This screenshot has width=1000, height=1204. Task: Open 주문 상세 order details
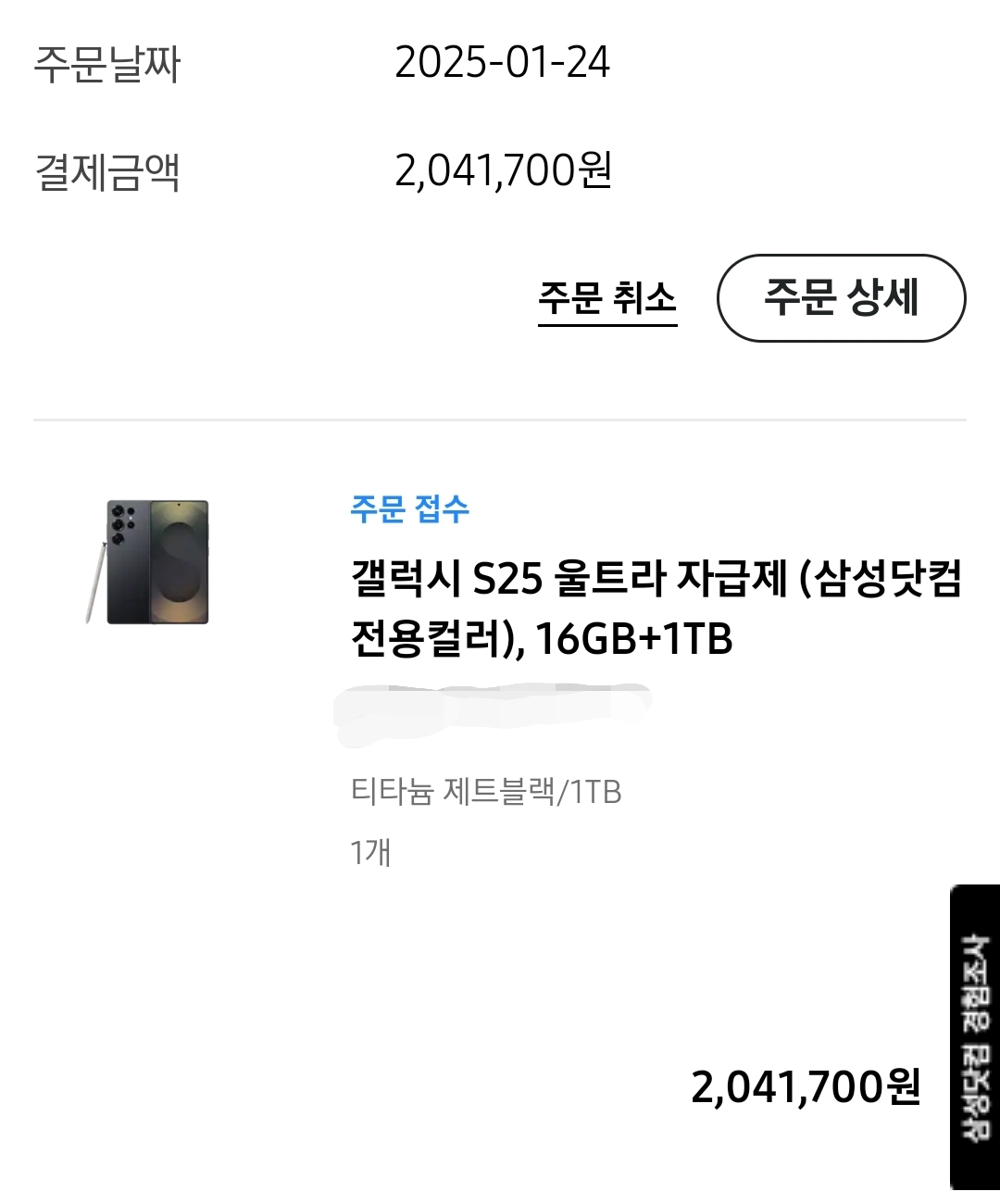pyautogui.click(x=841, y=298)
